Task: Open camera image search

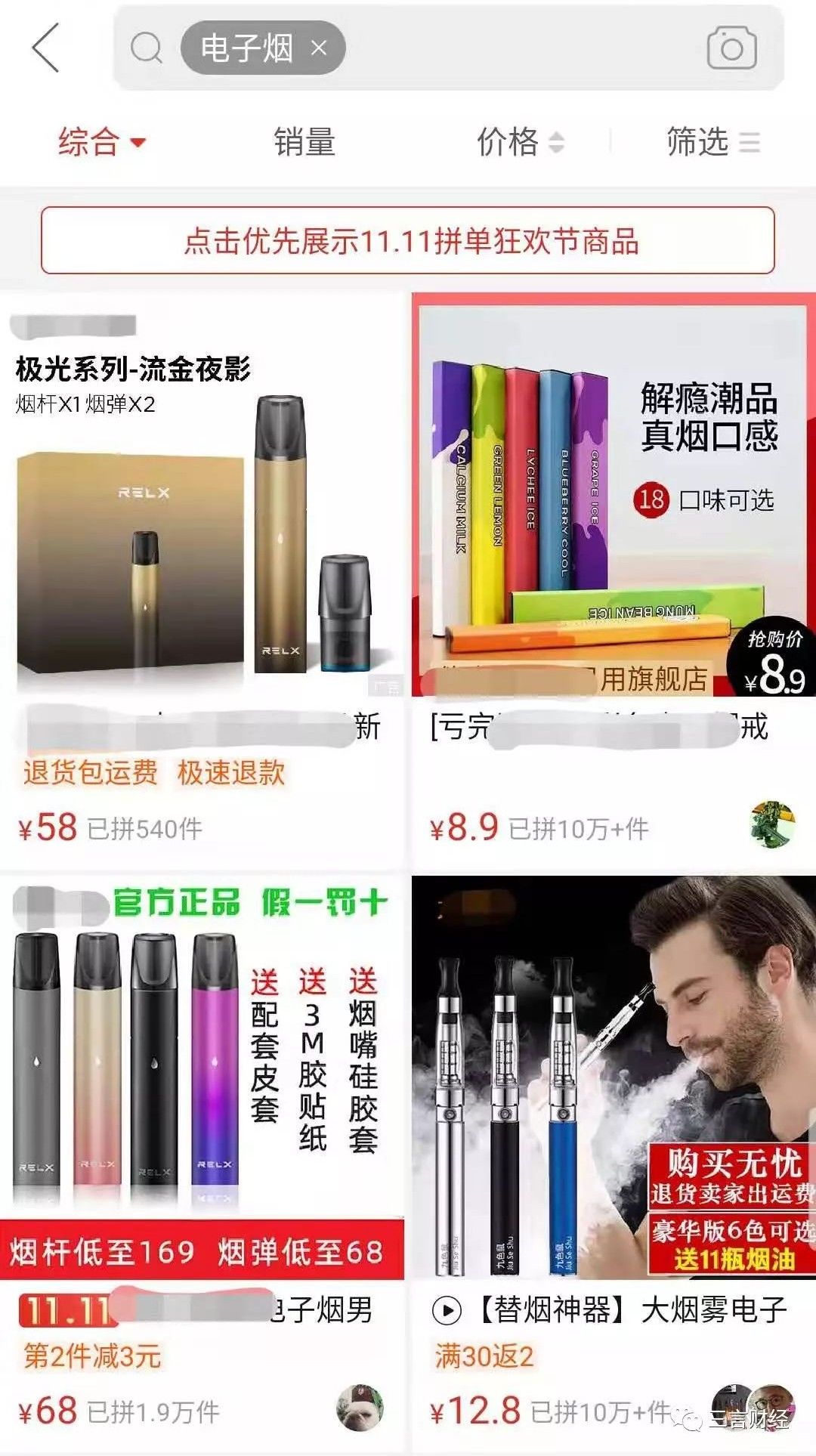Action: 731,48
